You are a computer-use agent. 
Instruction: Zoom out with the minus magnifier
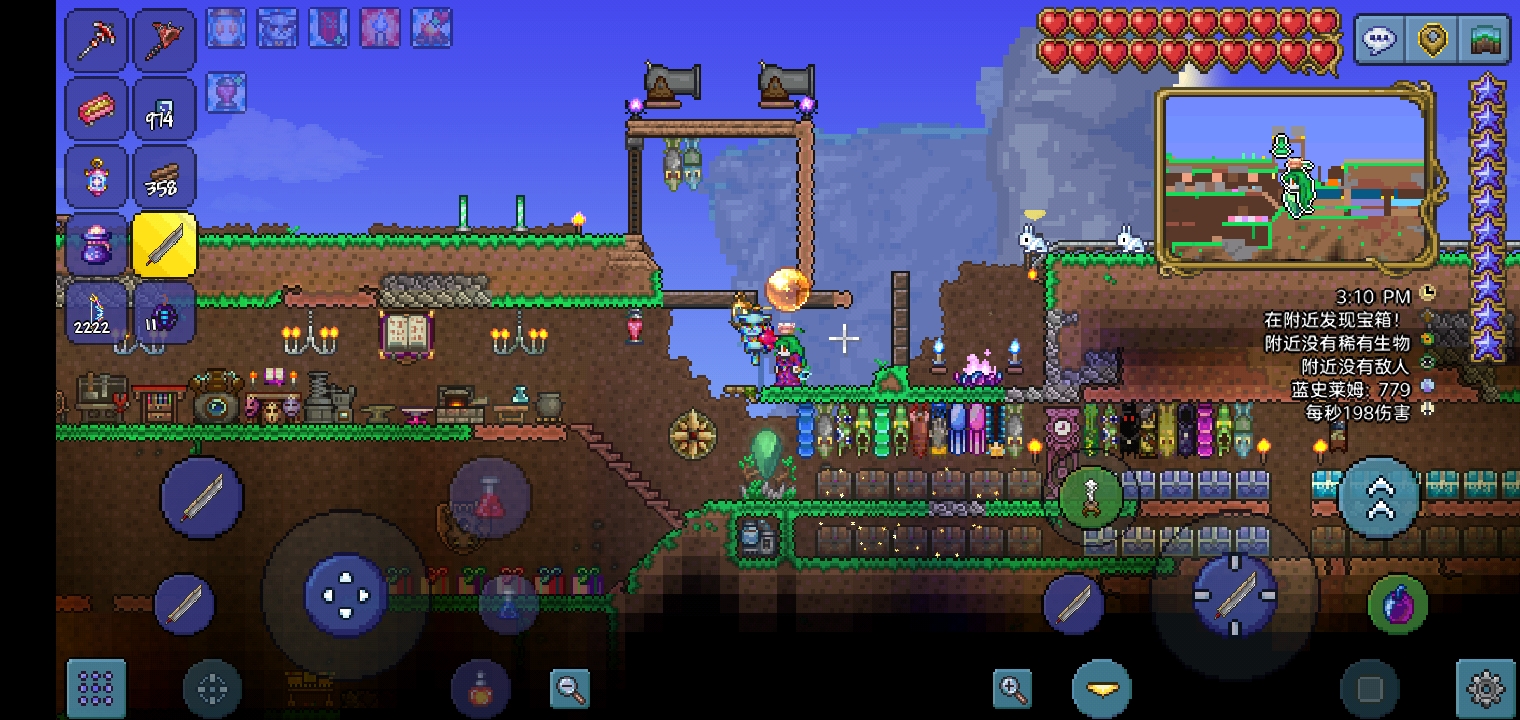(570, 688)
